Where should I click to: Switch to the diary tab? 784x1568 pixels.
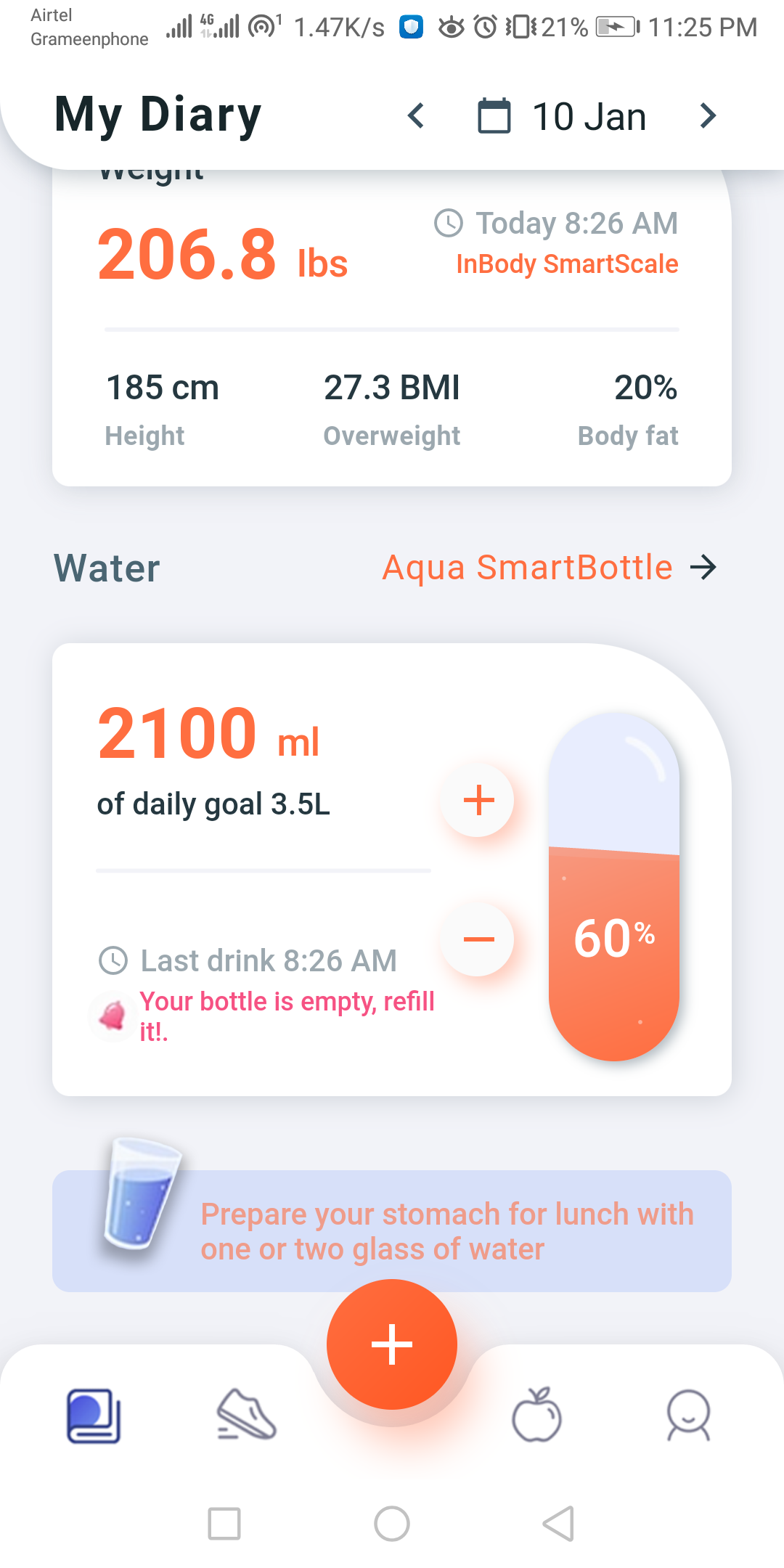[x=94, y=1416]
